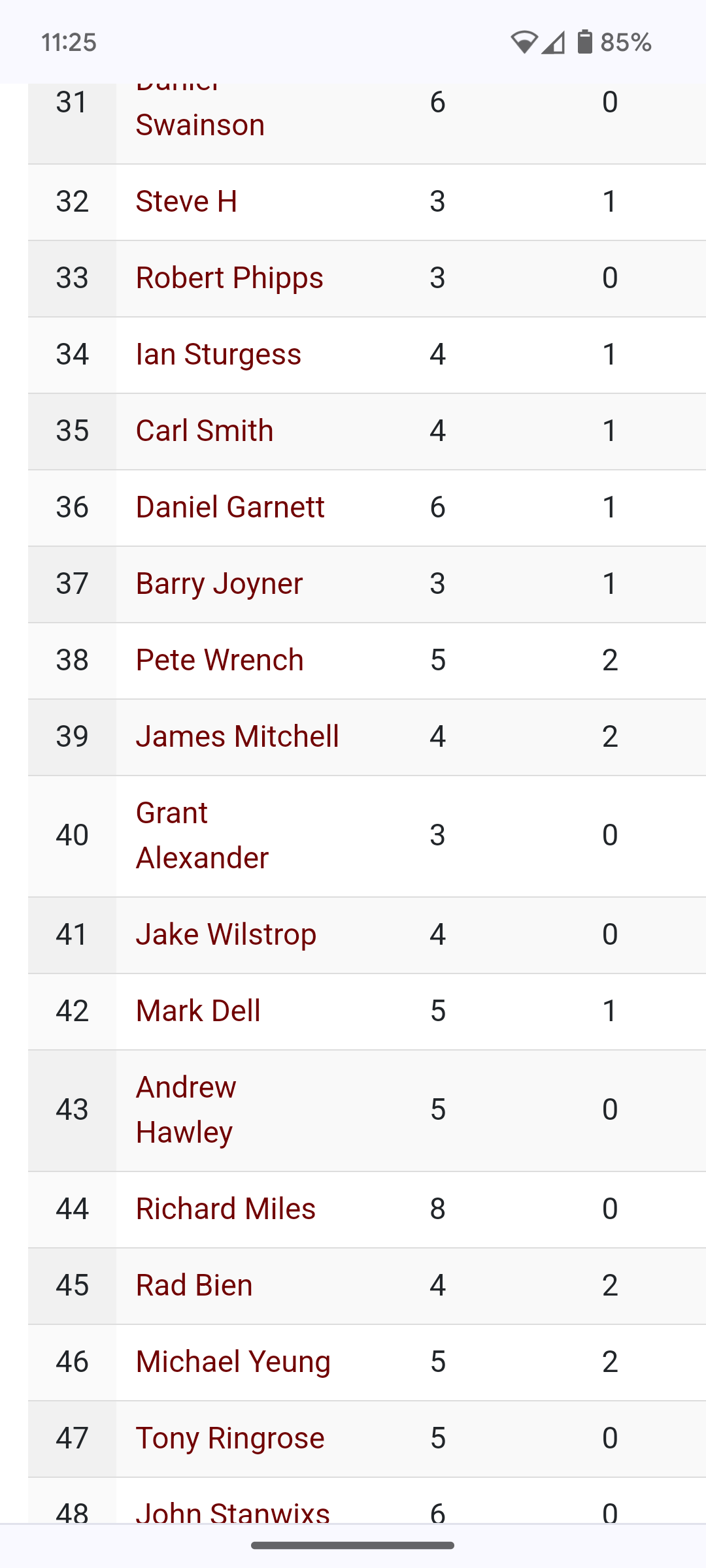Screen dimensions: 706x1568
Task: Open Robert Phipps player link
Action: click(229, 278)
